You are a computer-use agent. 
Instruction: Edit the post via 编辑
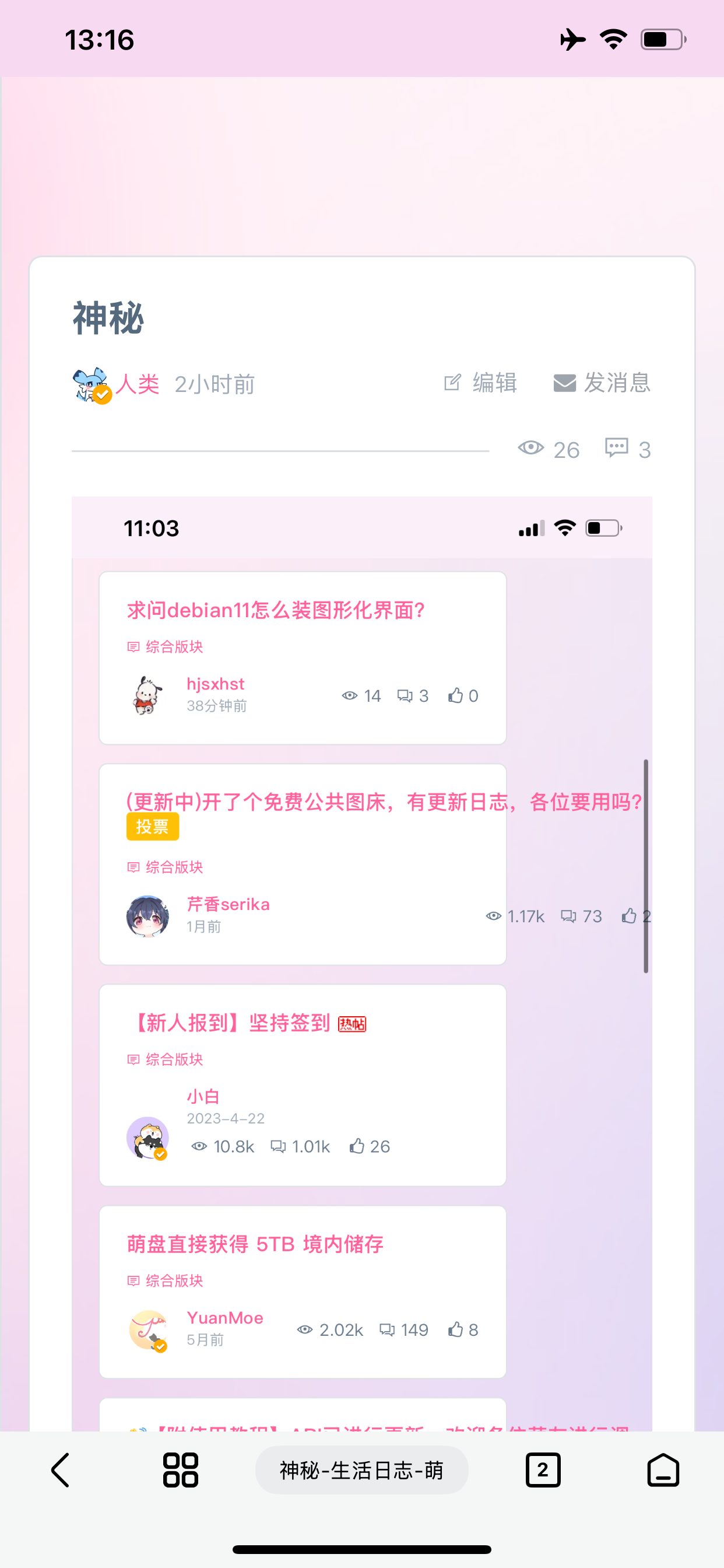point(481,383)
